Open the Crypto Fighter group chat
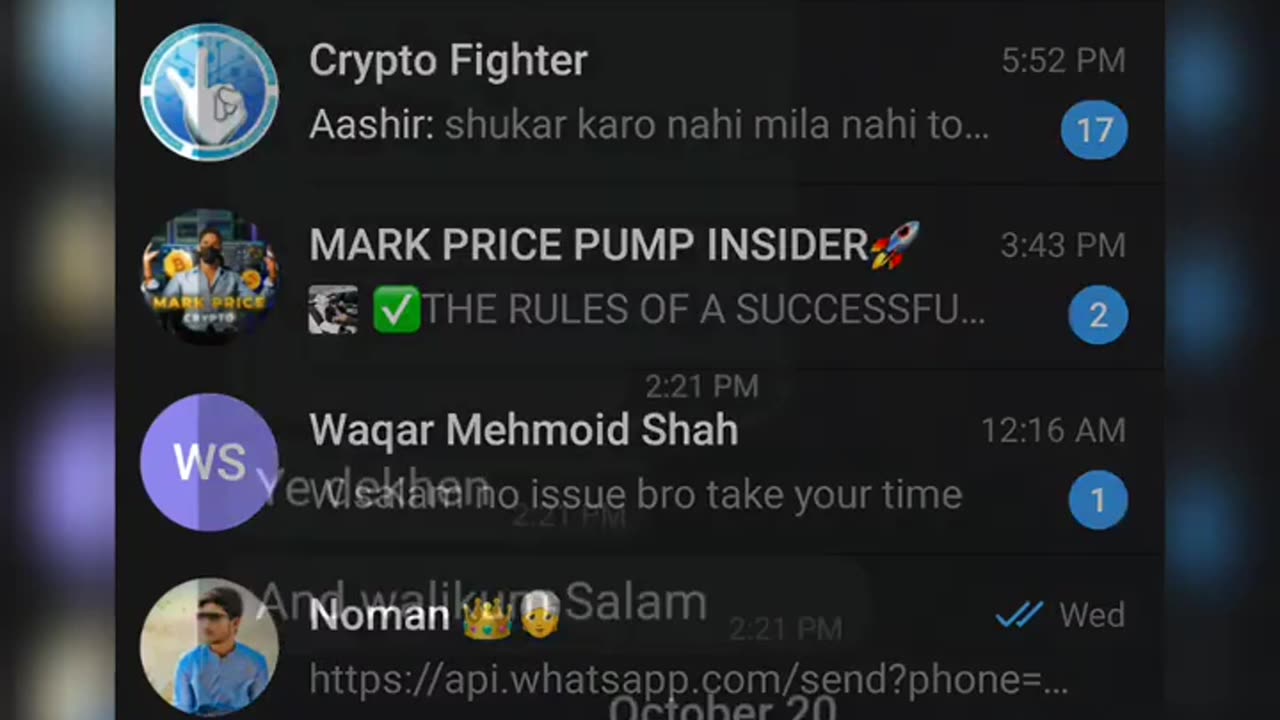 (x=640, y=92)
